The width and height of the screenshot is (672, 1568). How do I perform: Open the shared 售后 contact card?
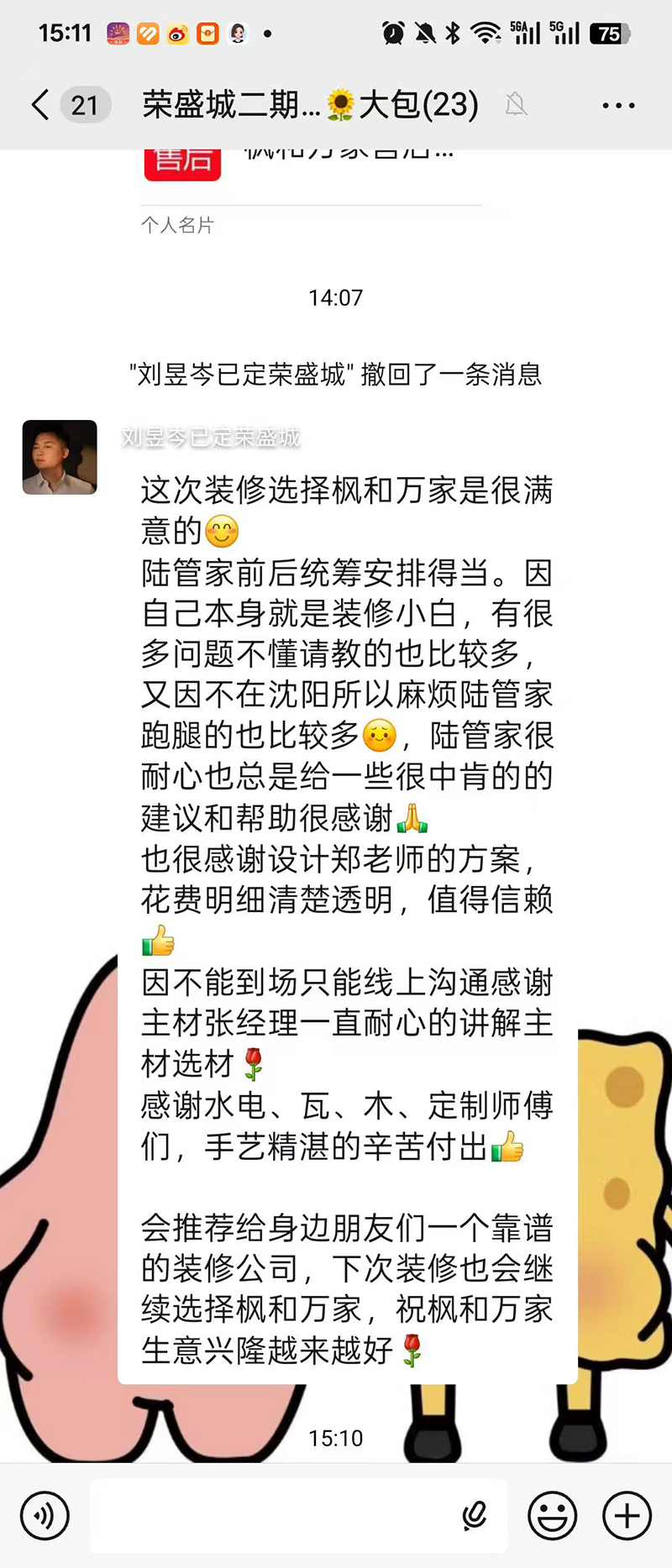(x=311, y=168)
